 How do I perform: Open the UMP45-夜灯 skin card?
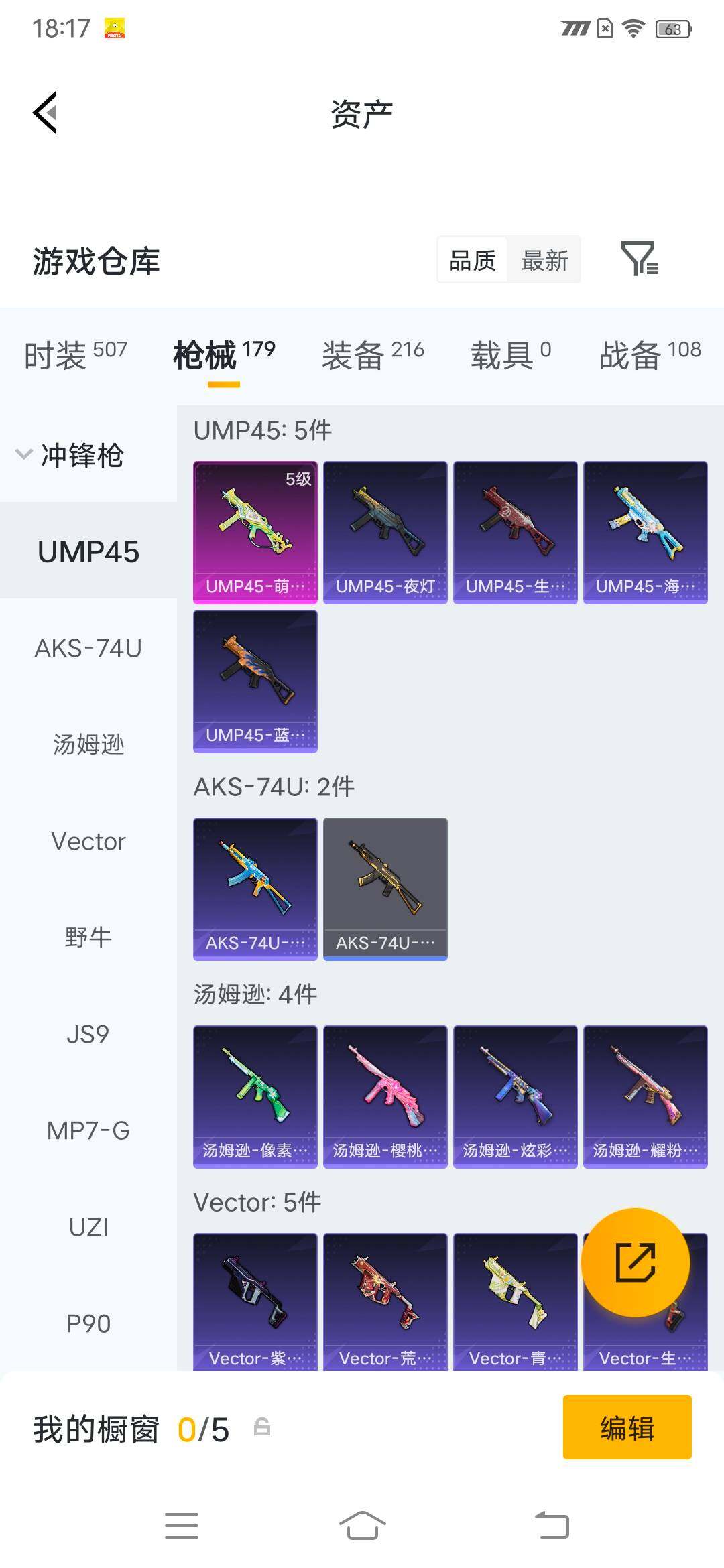(385, 533)
